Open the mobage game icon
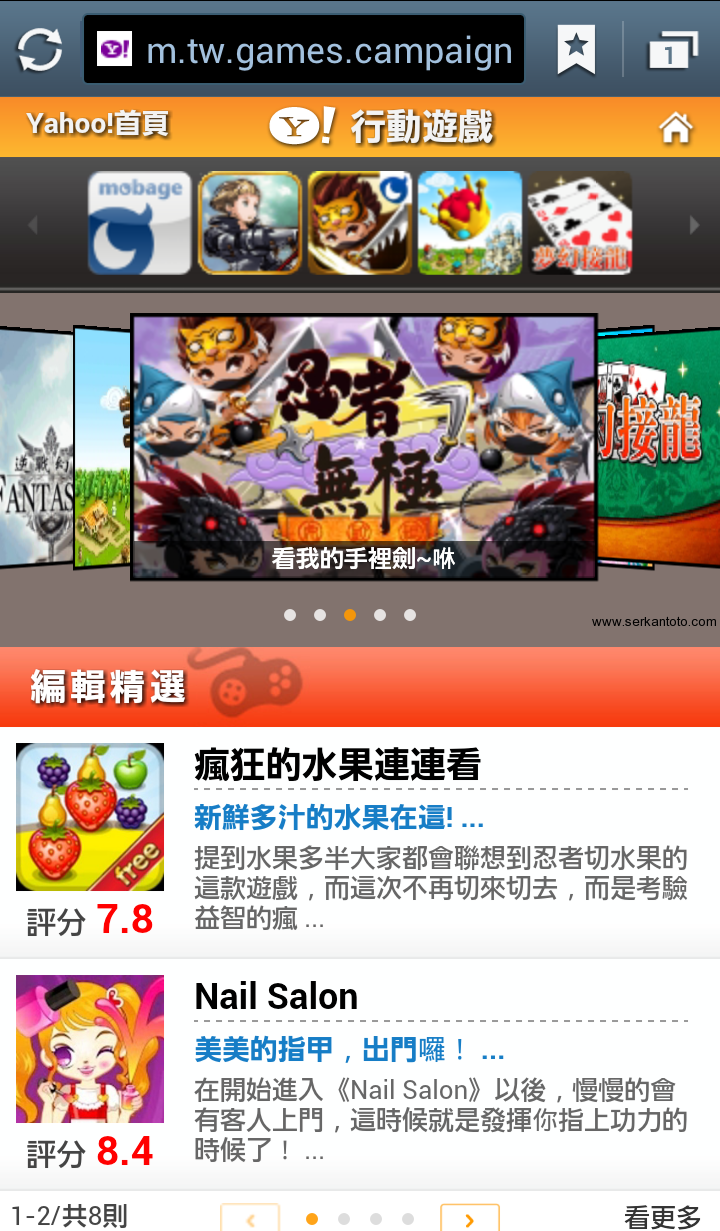The image size is (720, 1231). click(139, 223)
